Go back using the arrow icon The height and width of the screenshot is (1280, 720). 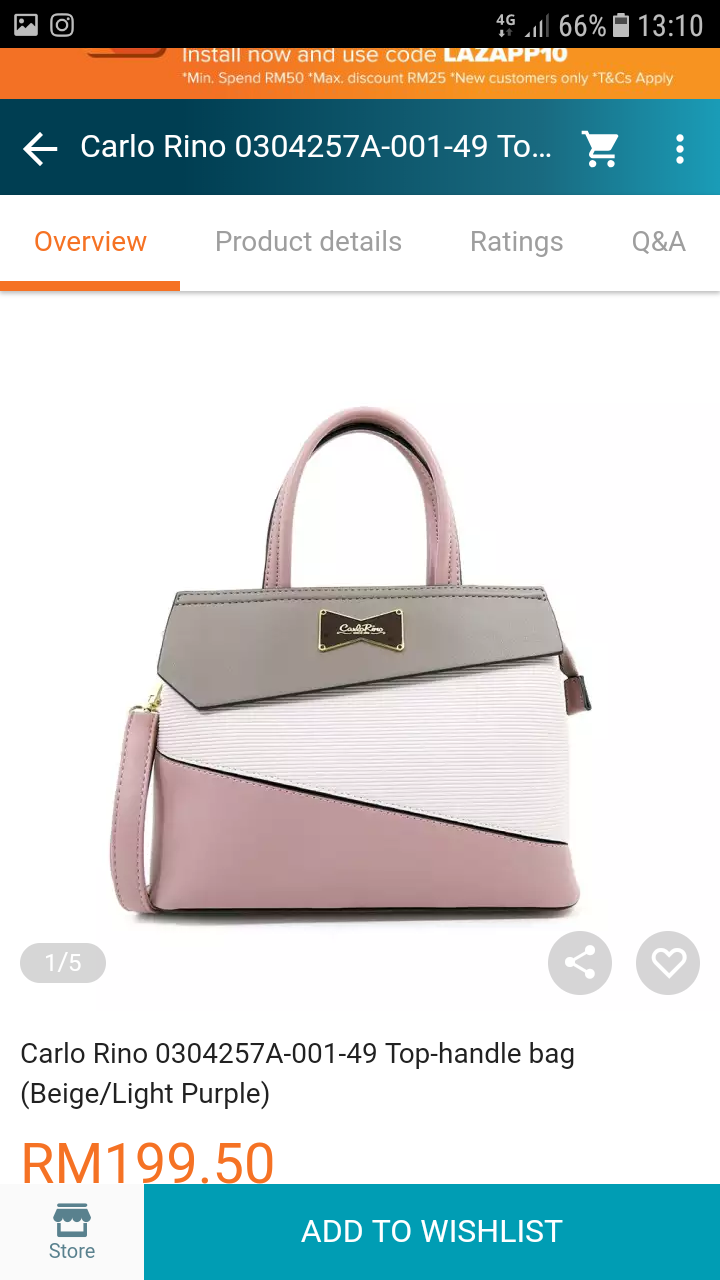pos(40,148)
